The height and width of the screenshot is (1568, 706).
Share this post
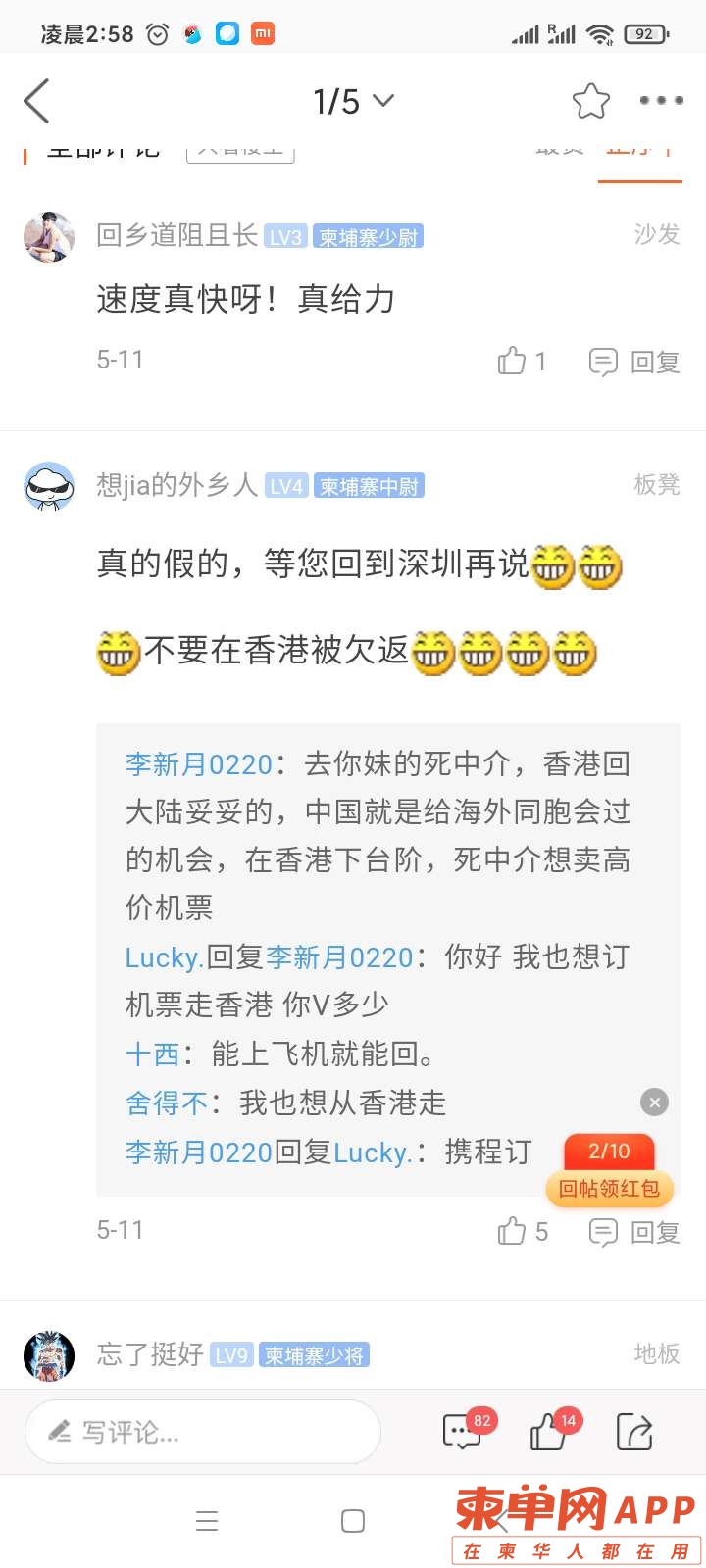point(634,1432)
